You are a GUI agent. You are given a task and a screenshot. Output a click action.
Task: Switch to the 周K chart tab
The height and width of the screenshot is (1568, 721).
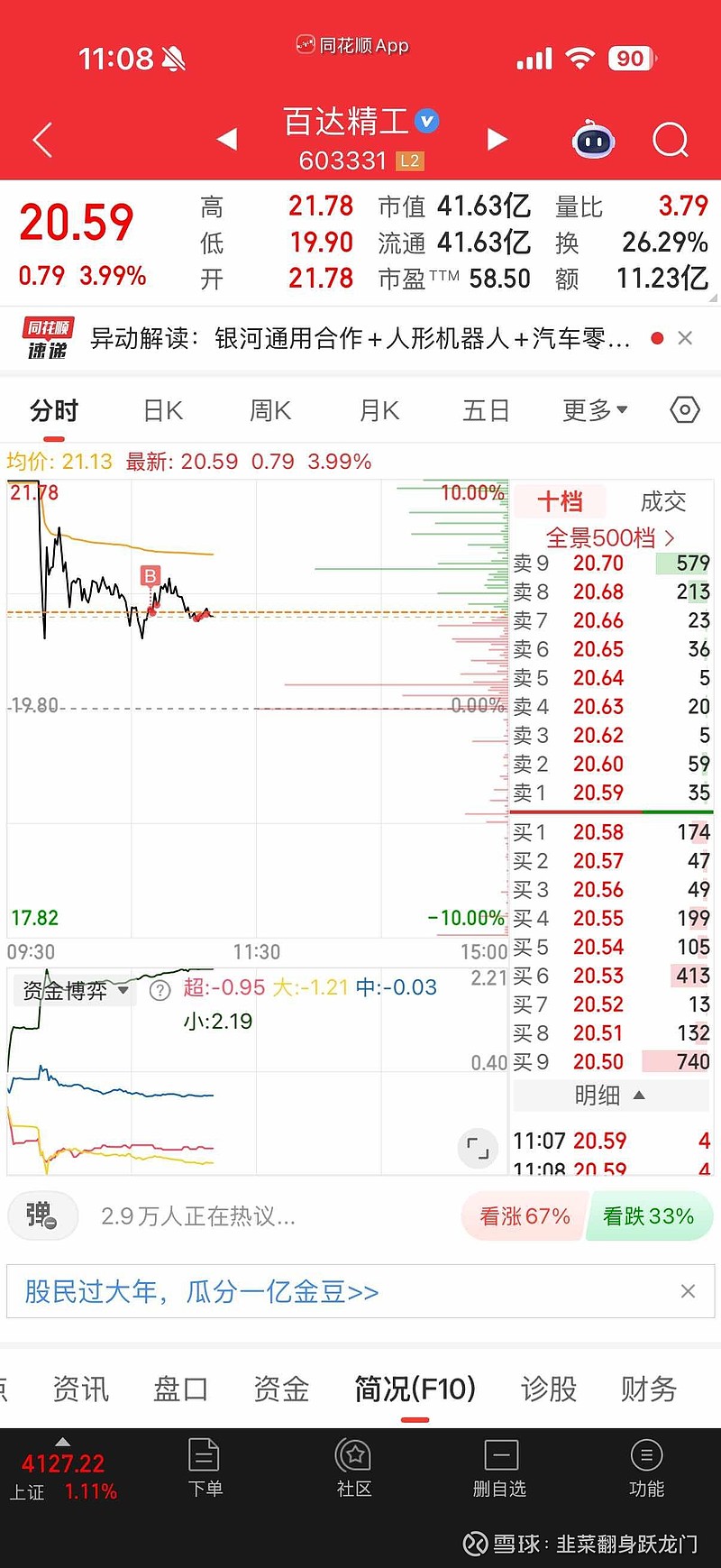click(270, 411)
